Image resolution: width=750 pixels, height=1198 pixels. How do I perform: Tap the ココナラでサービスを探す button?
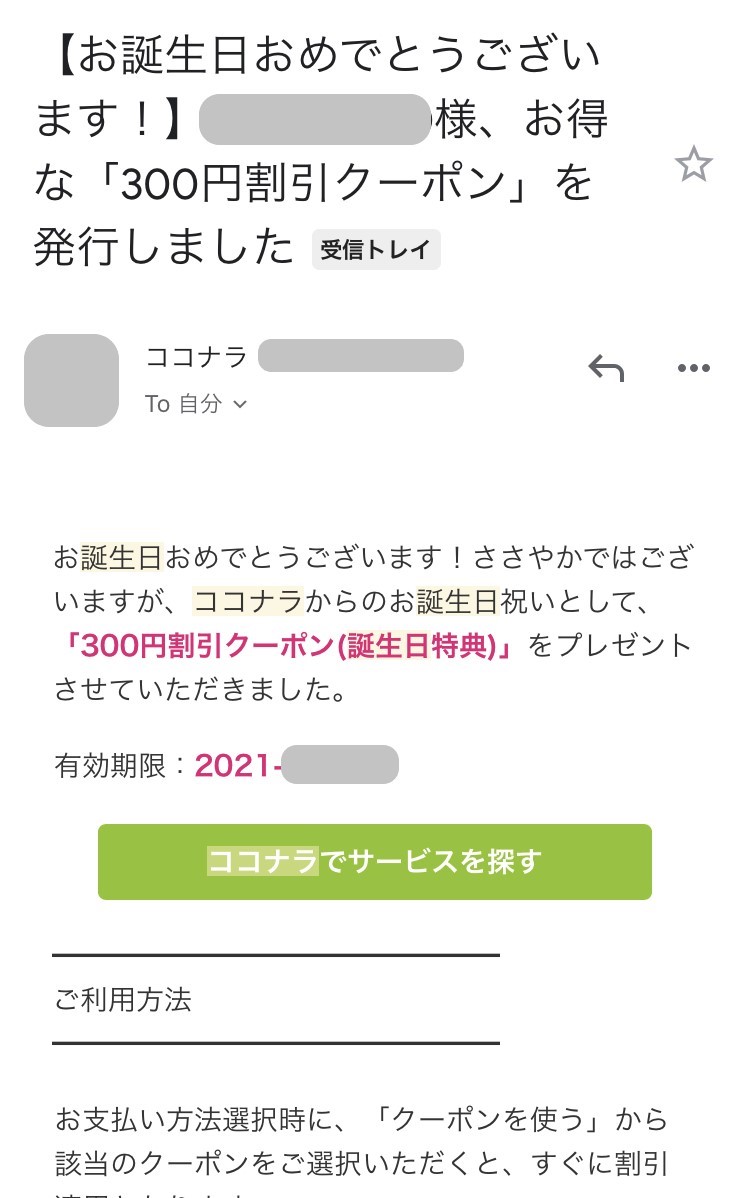click(374, 861)
